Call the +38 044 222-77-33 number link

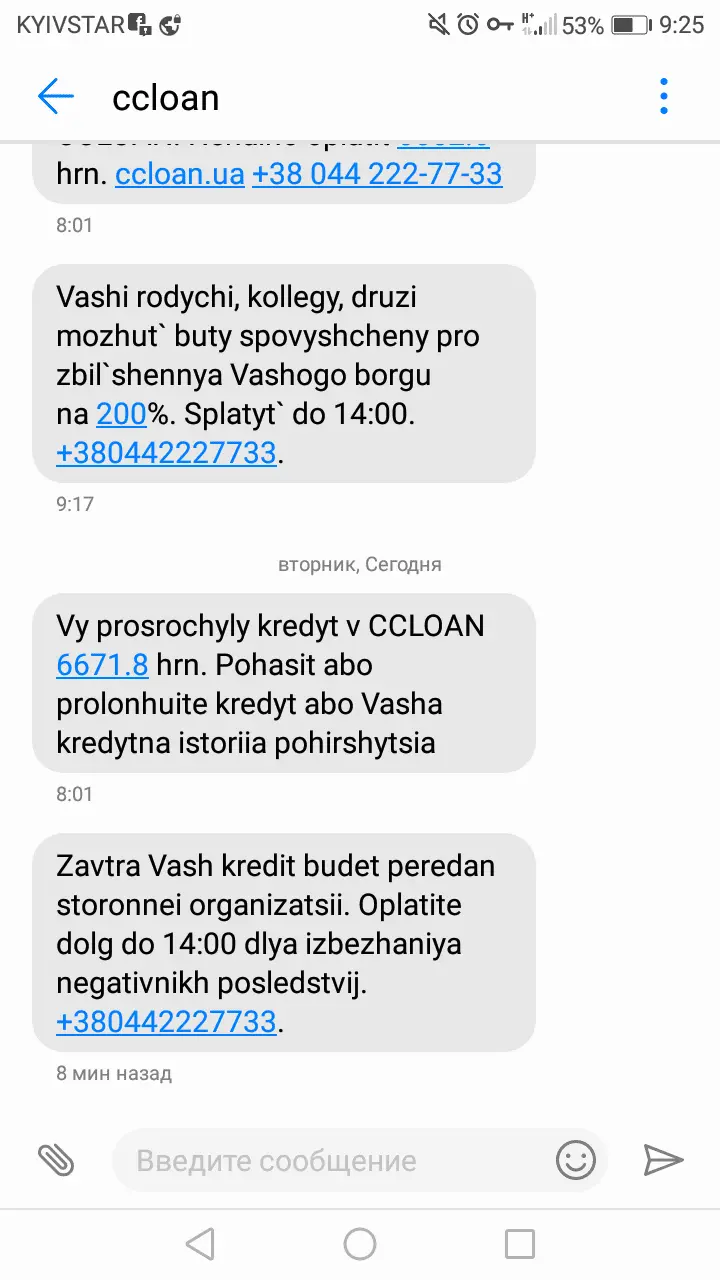(376, 174)
